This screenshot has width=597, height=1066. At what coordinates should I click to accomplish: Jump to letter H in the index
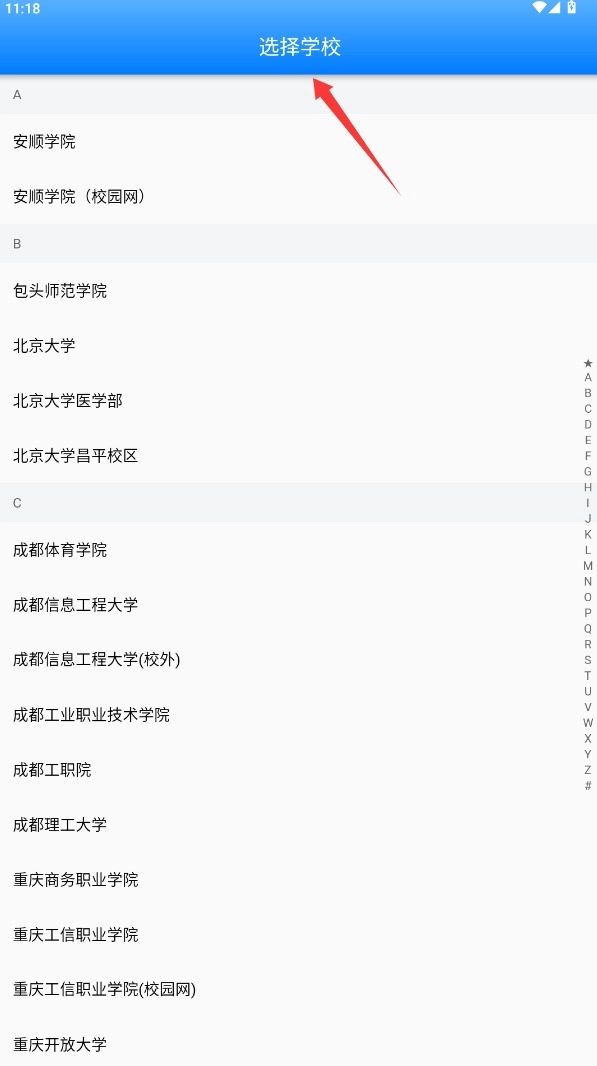coord(588,487)
